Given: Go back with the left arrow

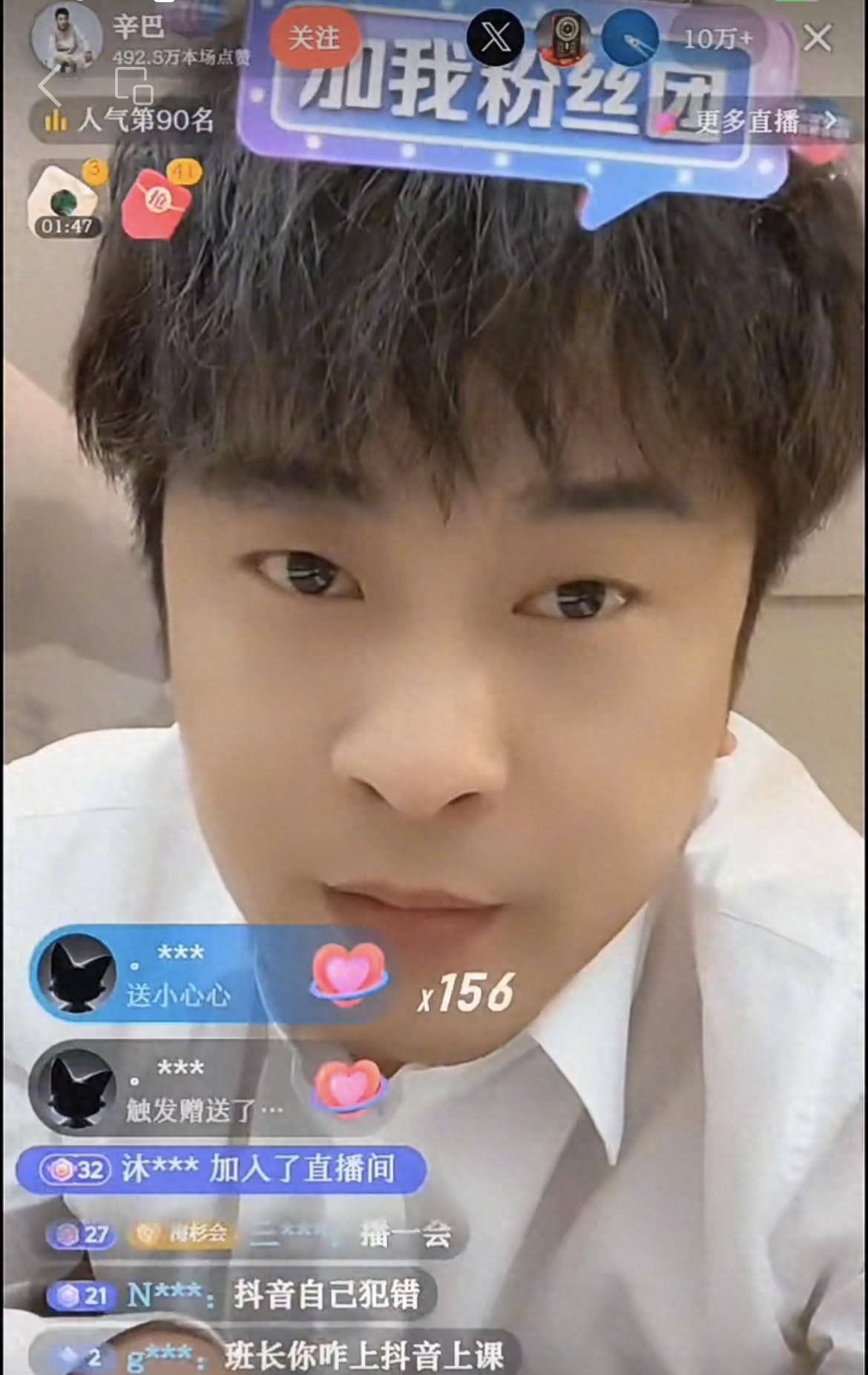Looking at the screenshot, I should [x=49, y=86].
